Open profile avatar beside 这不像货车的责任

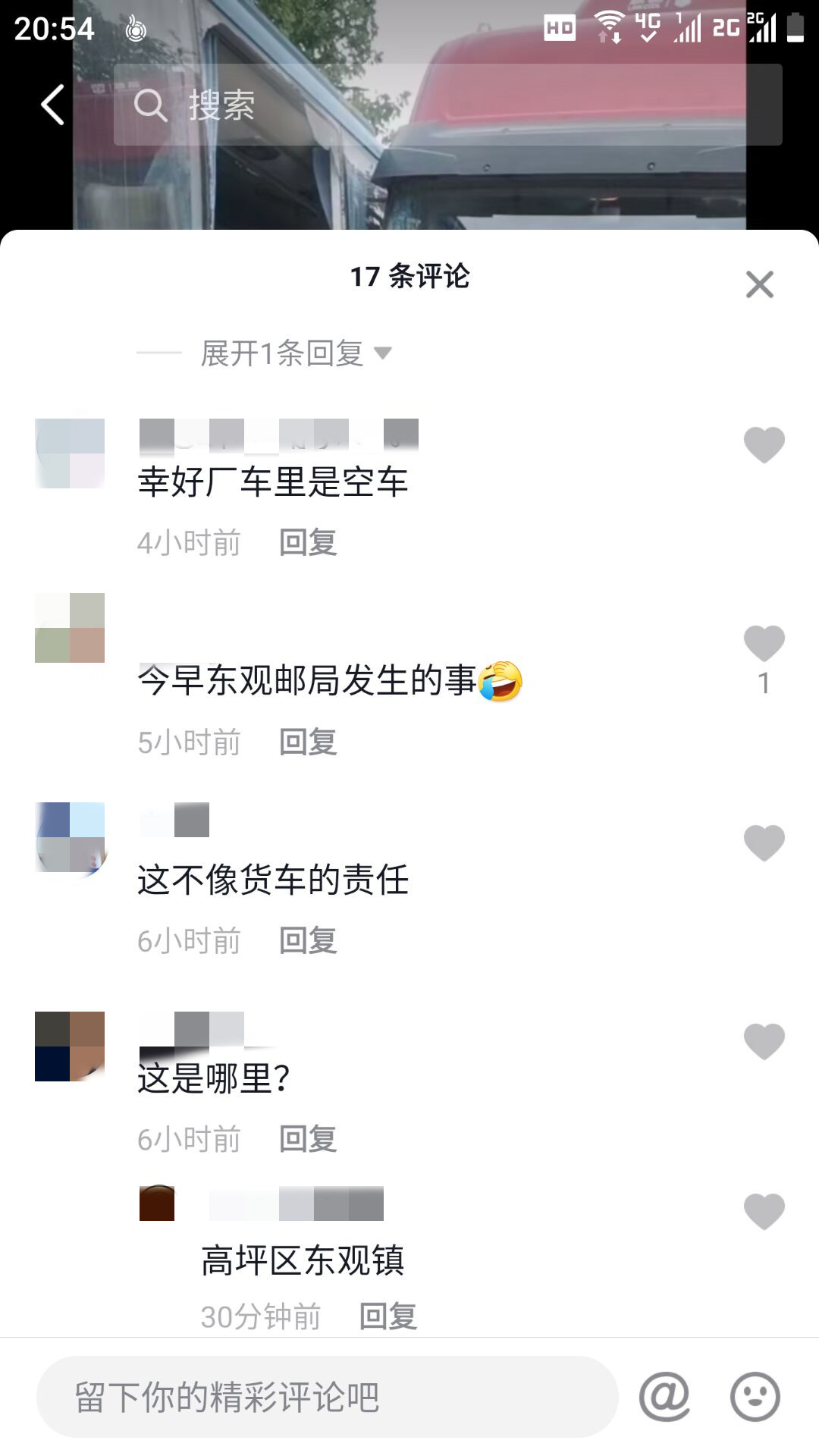coord(70,837)
